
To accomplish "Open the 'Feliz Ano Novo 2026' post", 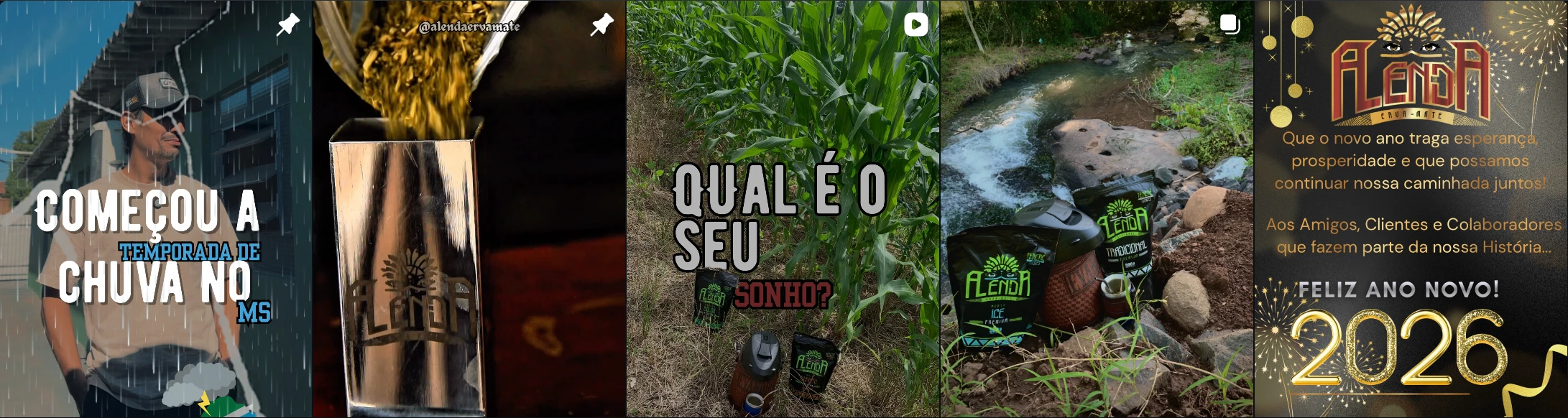I will click(x=1411, y=209).
